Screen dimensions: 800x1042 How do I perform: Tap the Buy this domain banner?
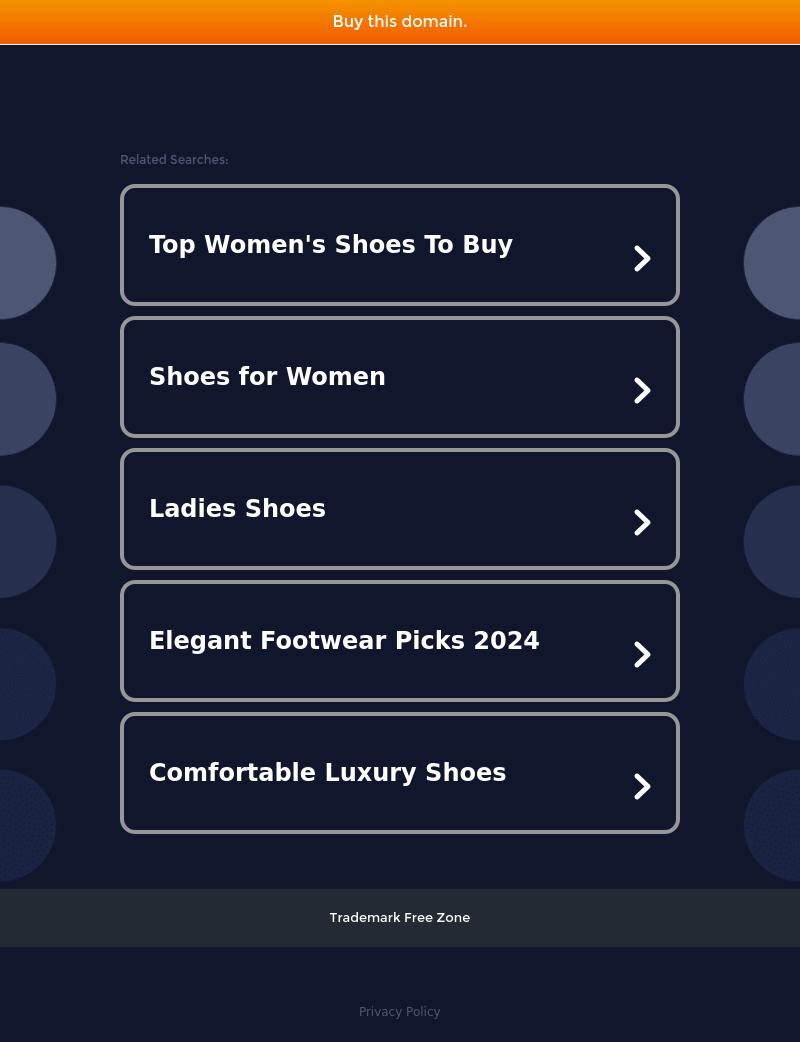pos(399,21)
